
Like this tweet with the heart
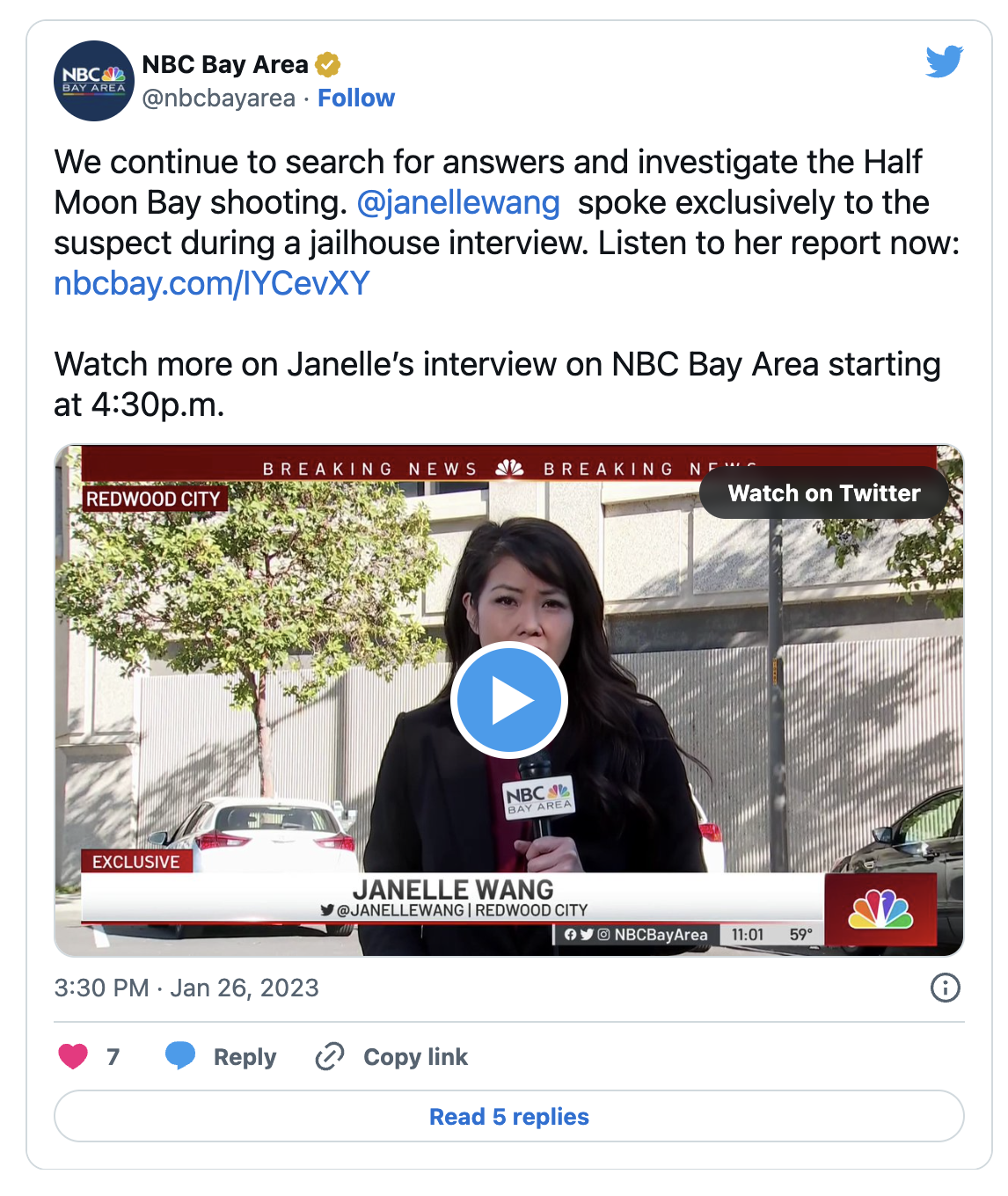click(74, 1056)
